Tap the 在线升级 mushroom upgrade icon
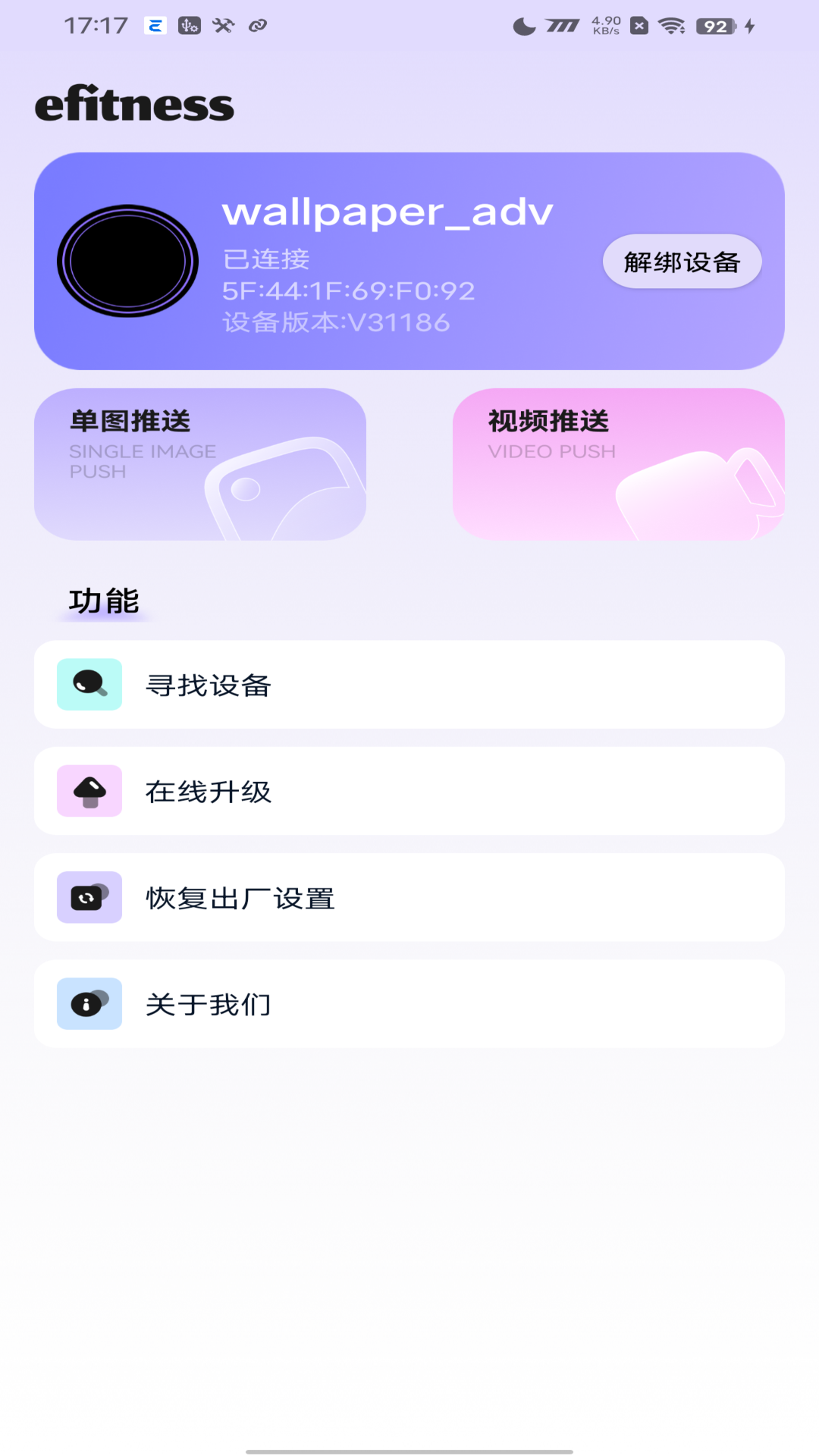Viewport: 819px width, 1456px height. (89, 791)
